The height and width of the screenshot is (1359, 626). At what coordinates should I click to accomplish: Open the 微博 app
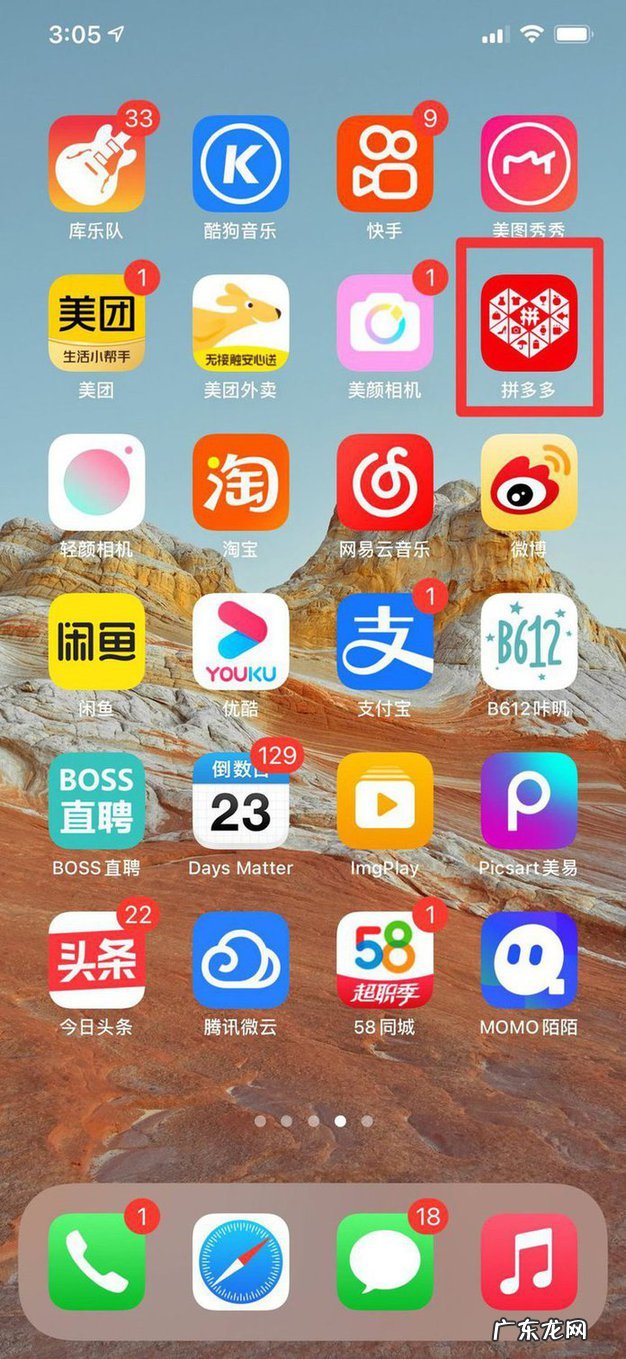pos(529,482)
